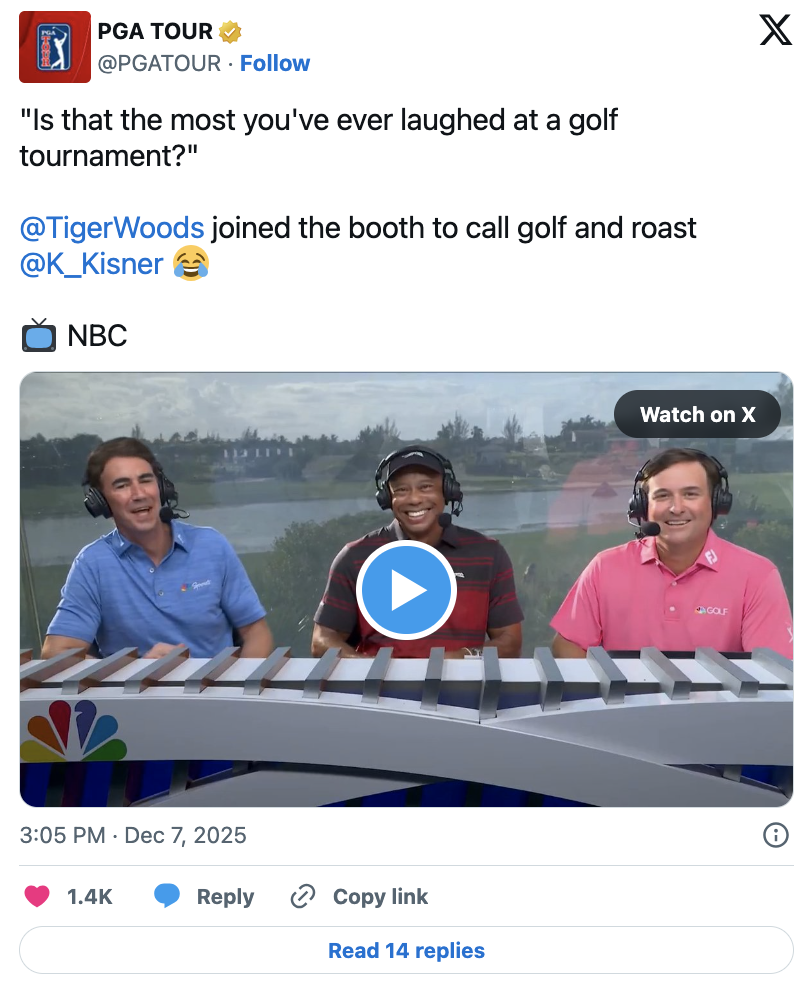Read 14 replies
Screen dimensions: 812x990
point(406,950)
